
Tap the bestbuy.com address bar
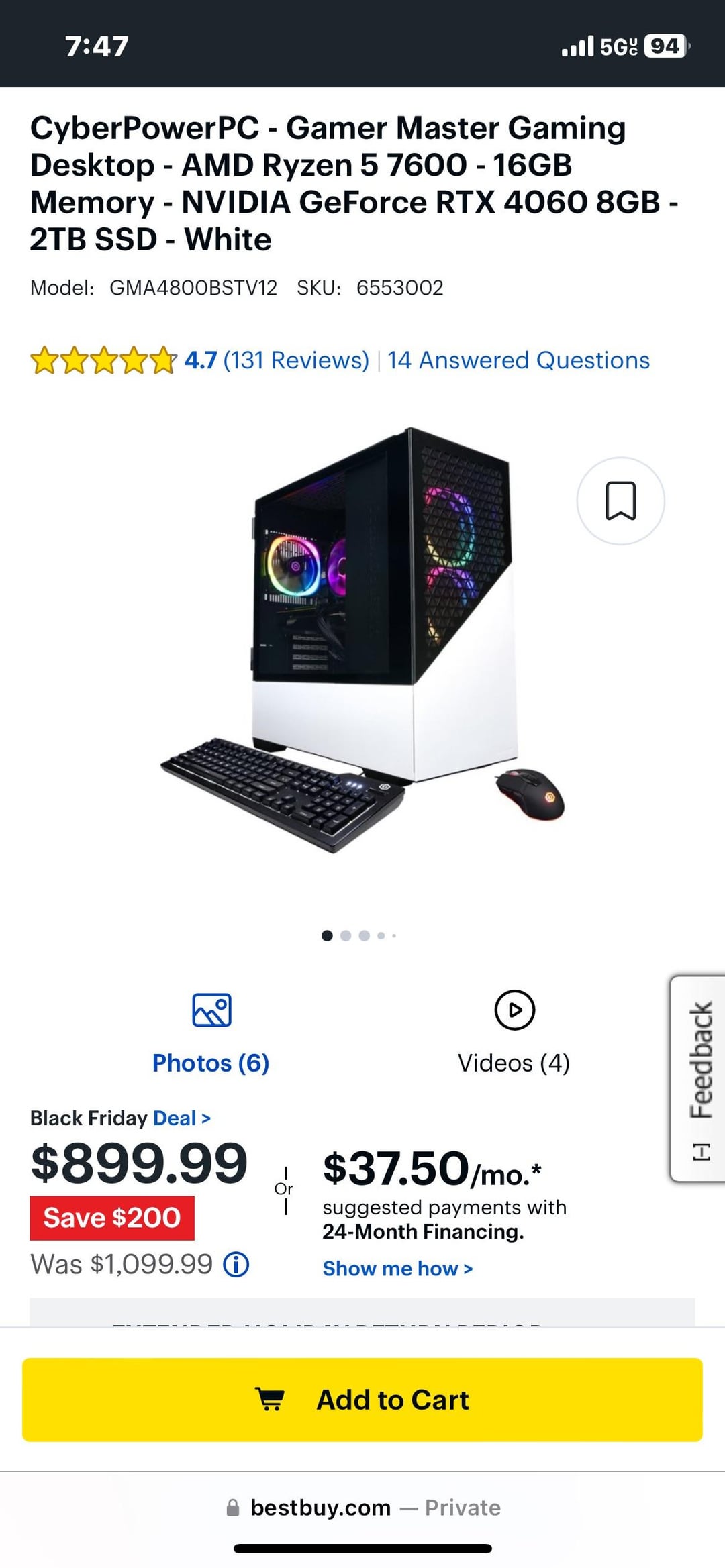362,1508
